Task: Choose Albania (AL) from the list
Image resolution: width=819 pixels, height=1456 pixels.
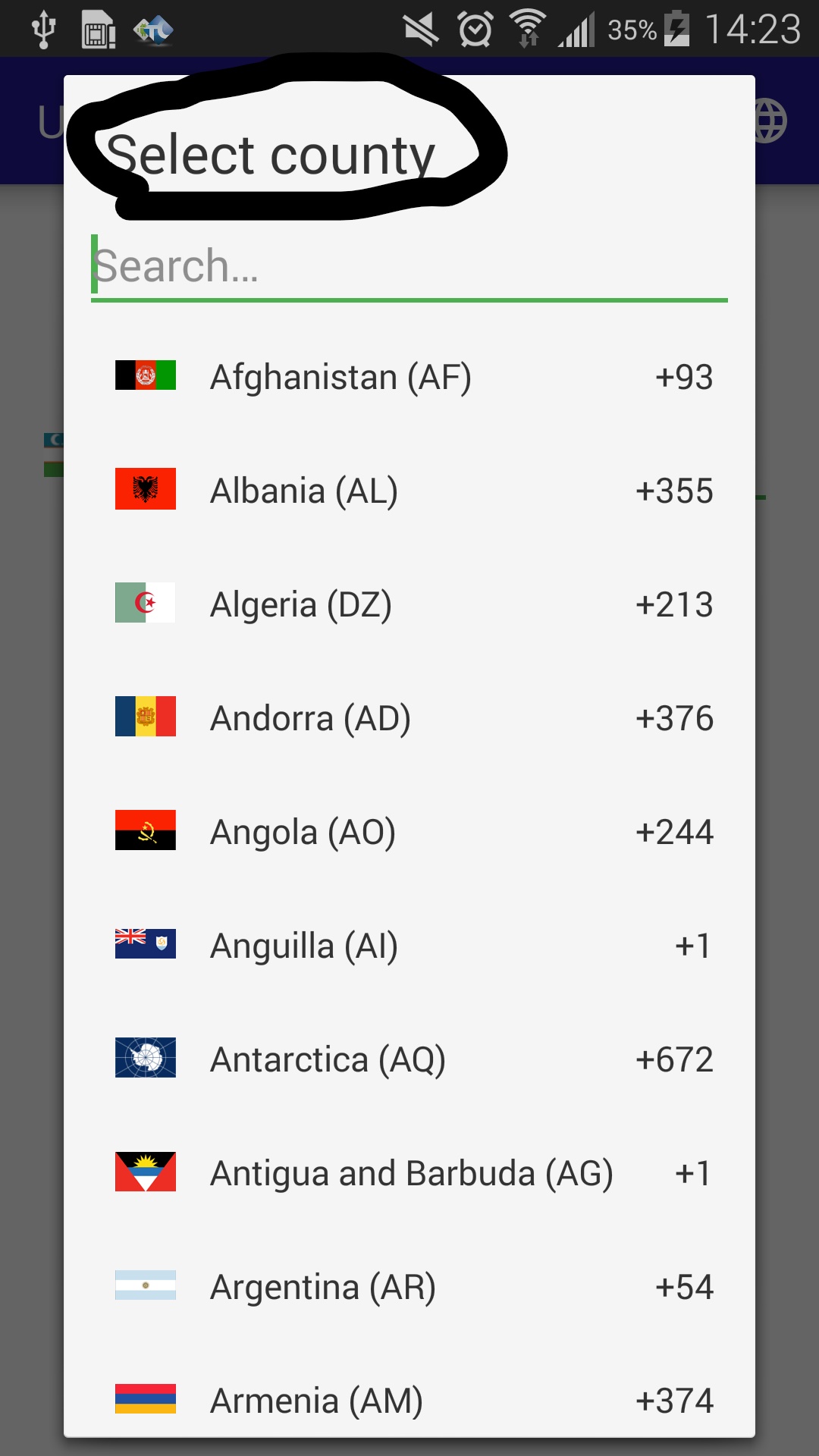Action: click(x=409, y=491)
